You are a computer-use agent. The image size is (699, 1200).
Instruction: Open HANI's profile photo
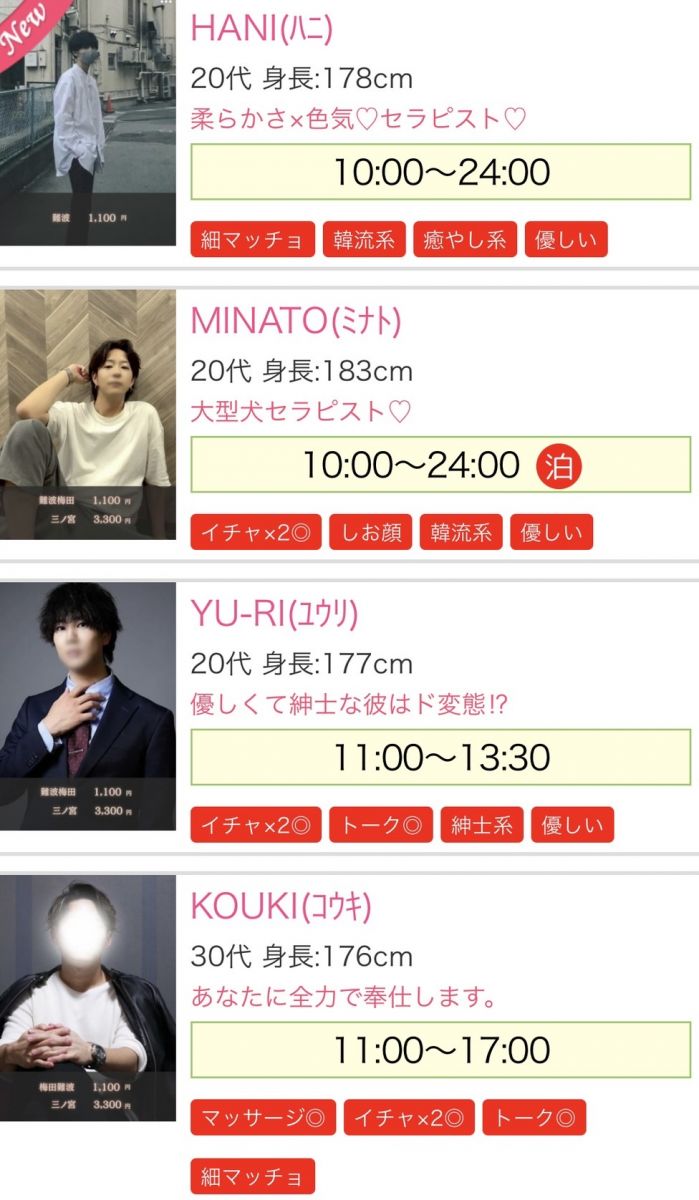coord(87,120)
